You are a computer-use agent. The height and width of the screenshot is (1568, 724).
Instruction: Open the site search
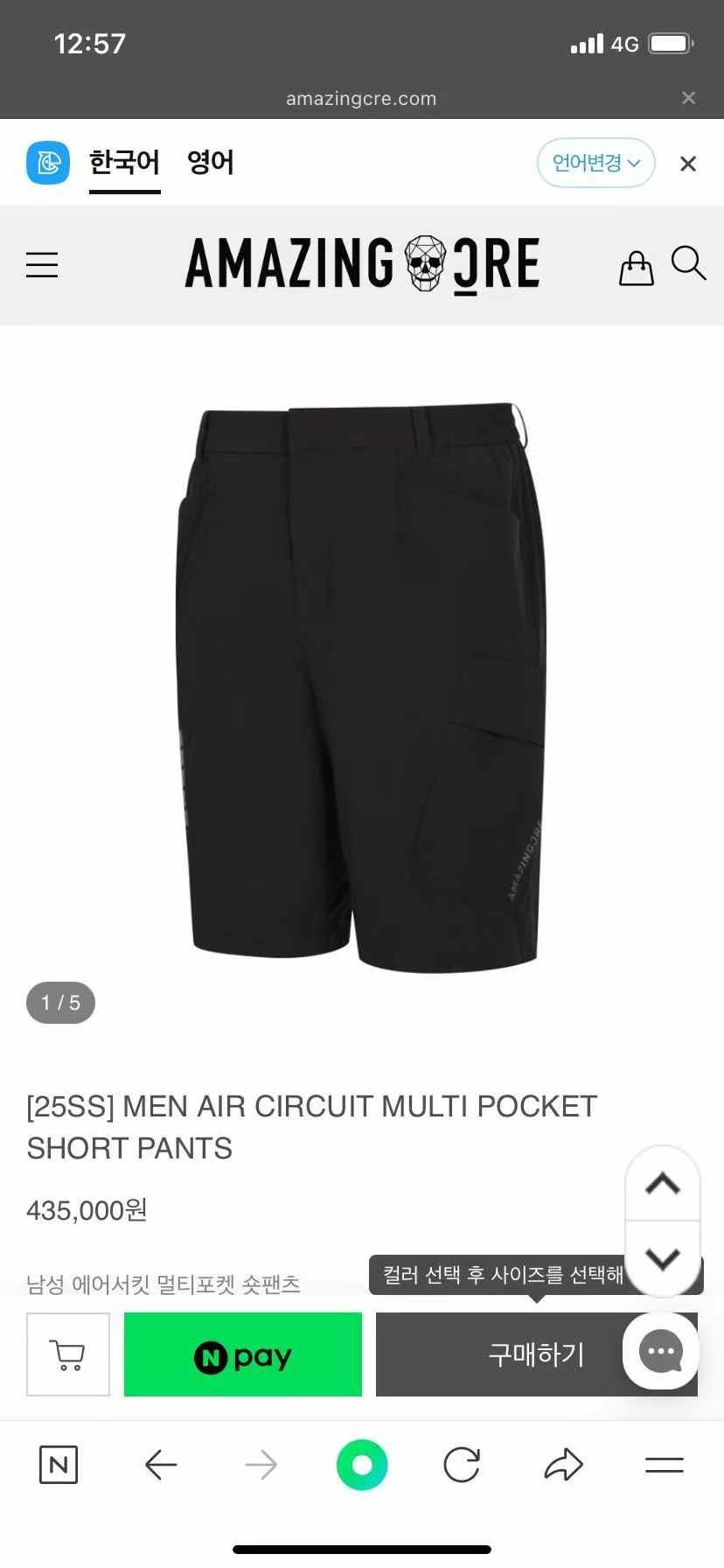(688, 263)
